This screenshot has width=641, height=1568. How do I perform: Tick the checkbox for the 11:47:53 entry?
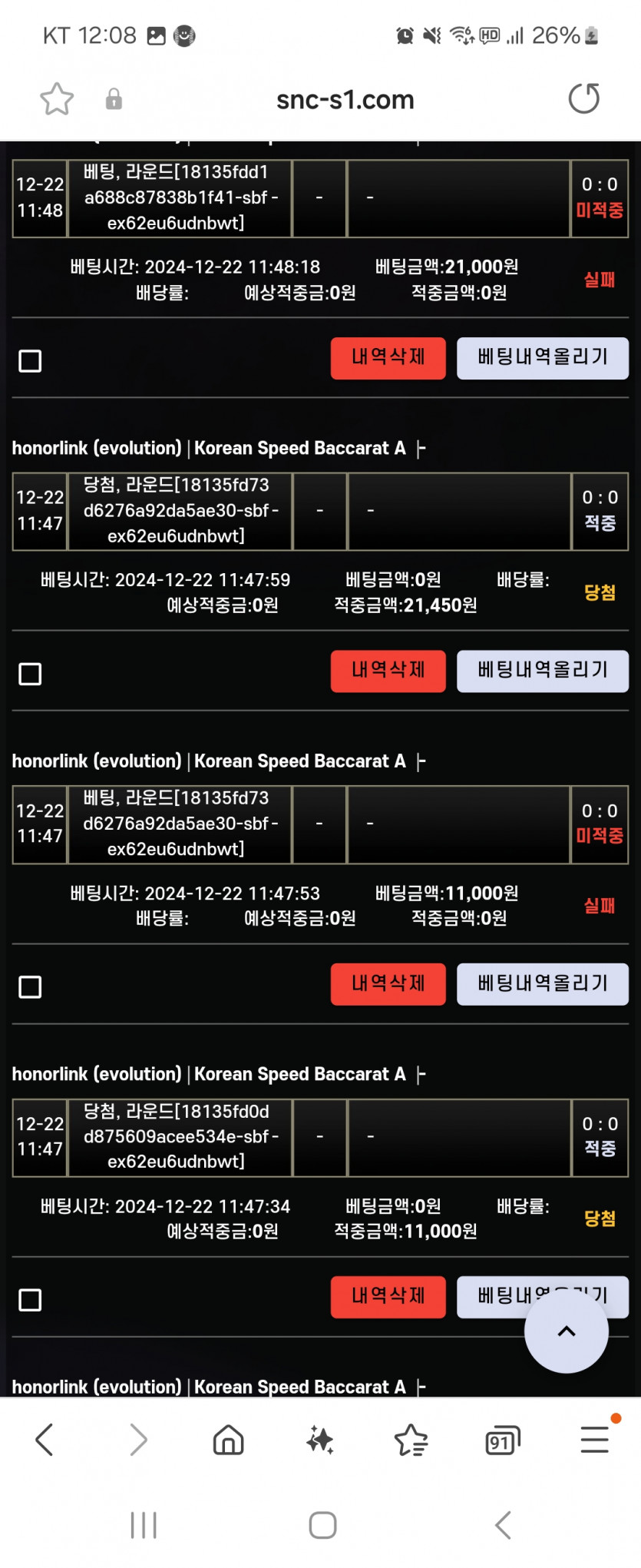point(30,987)
